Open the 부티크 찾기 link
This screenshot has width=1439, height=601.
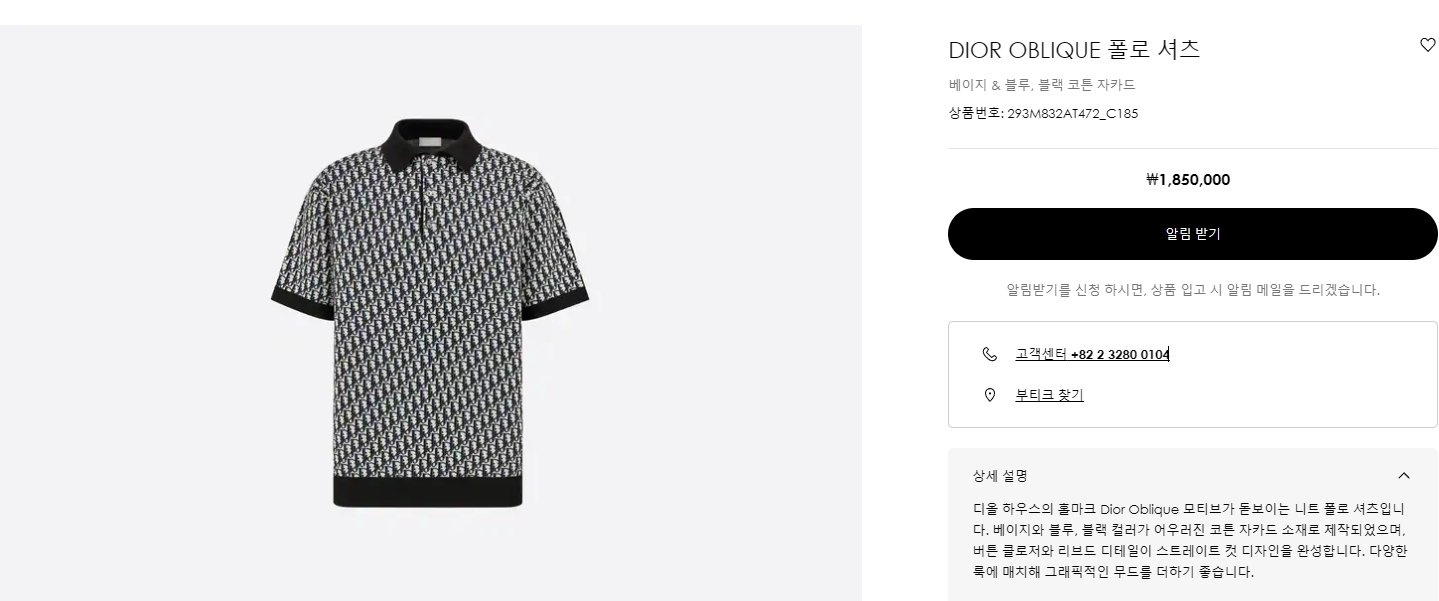(x=1049, y=395)
